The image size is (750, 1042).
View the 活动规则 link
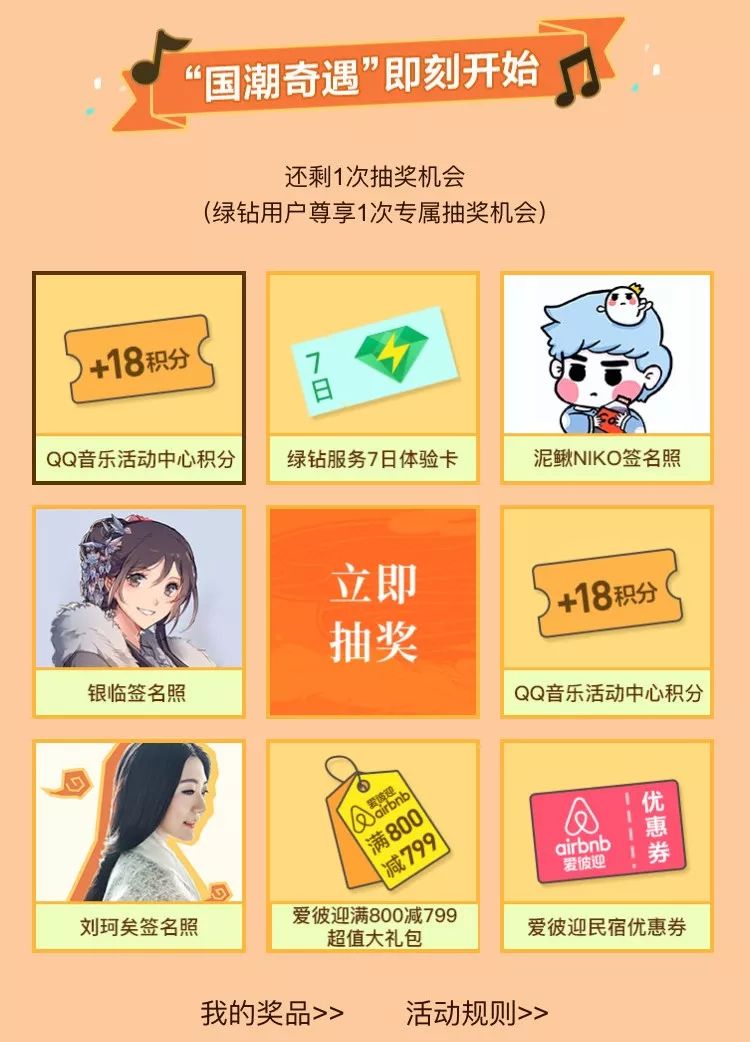coord(477,1012)
